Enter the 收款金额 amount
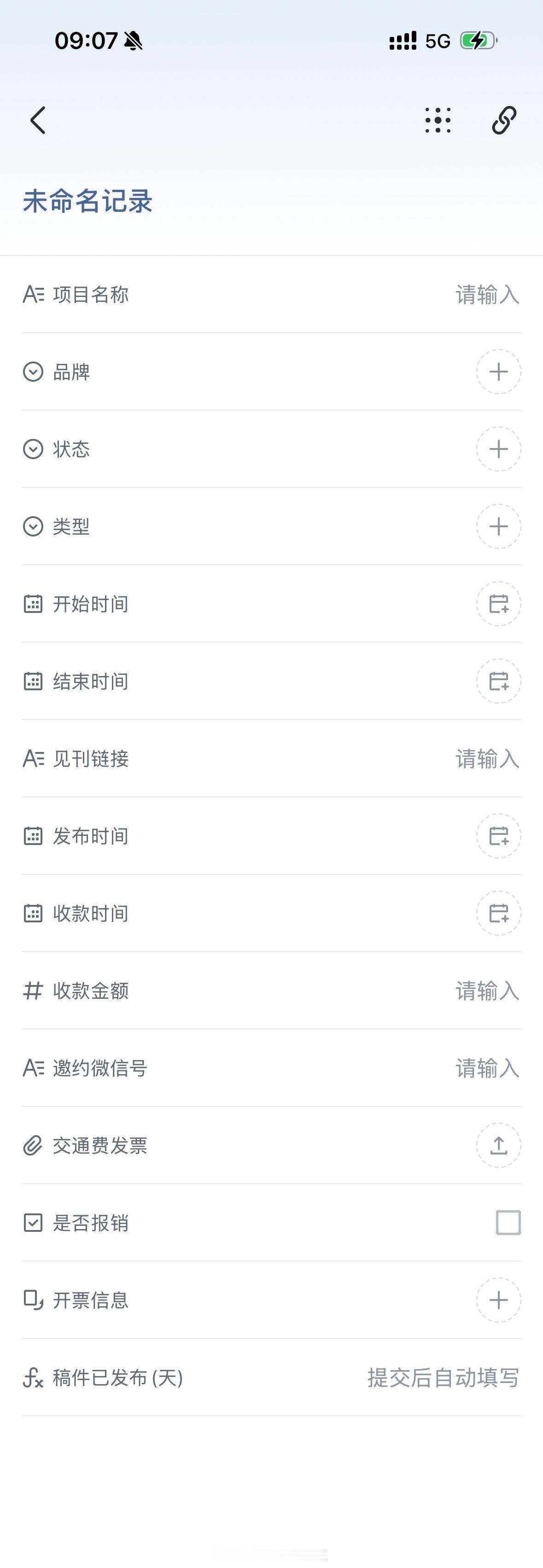 click(x=486, y=991)
